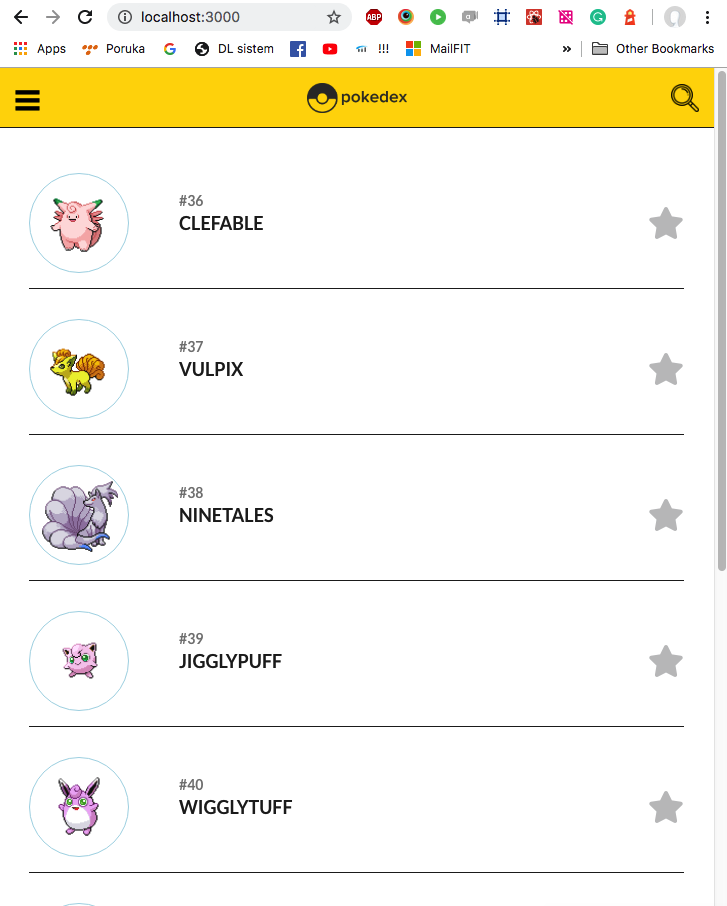Open the MailFIT bookmark

click(438, 48)
